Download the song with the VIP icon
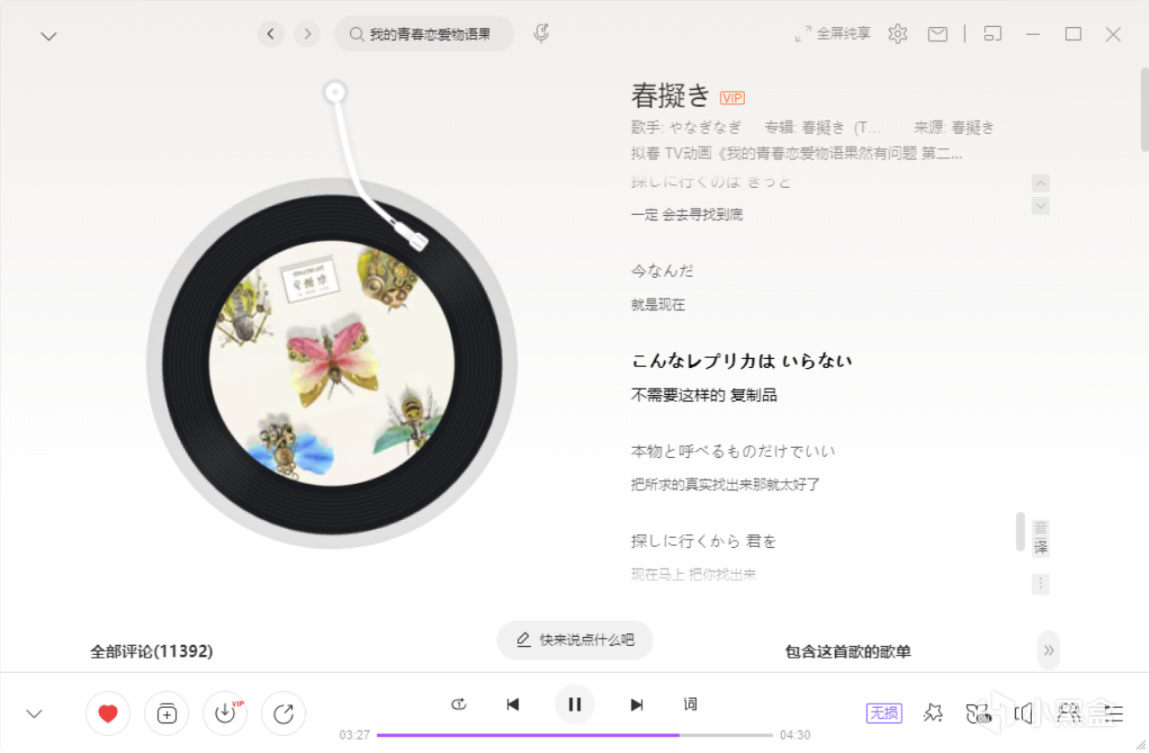The height and width of the screenshot is (753, 1149). pyautogui.click(x=225, y=713)
